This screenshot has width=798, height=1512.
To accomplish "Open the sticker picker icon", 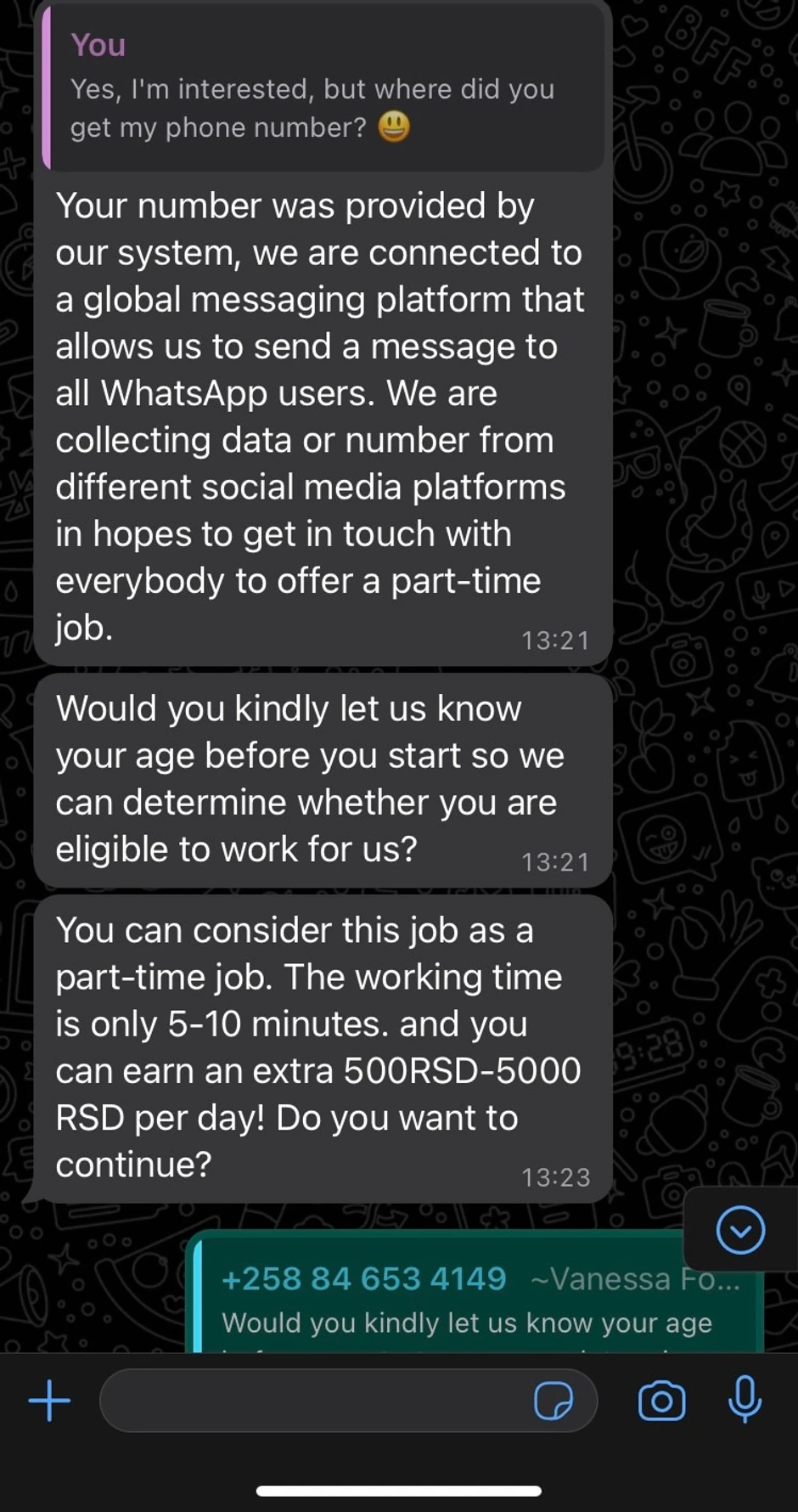I will point(553,1401).
